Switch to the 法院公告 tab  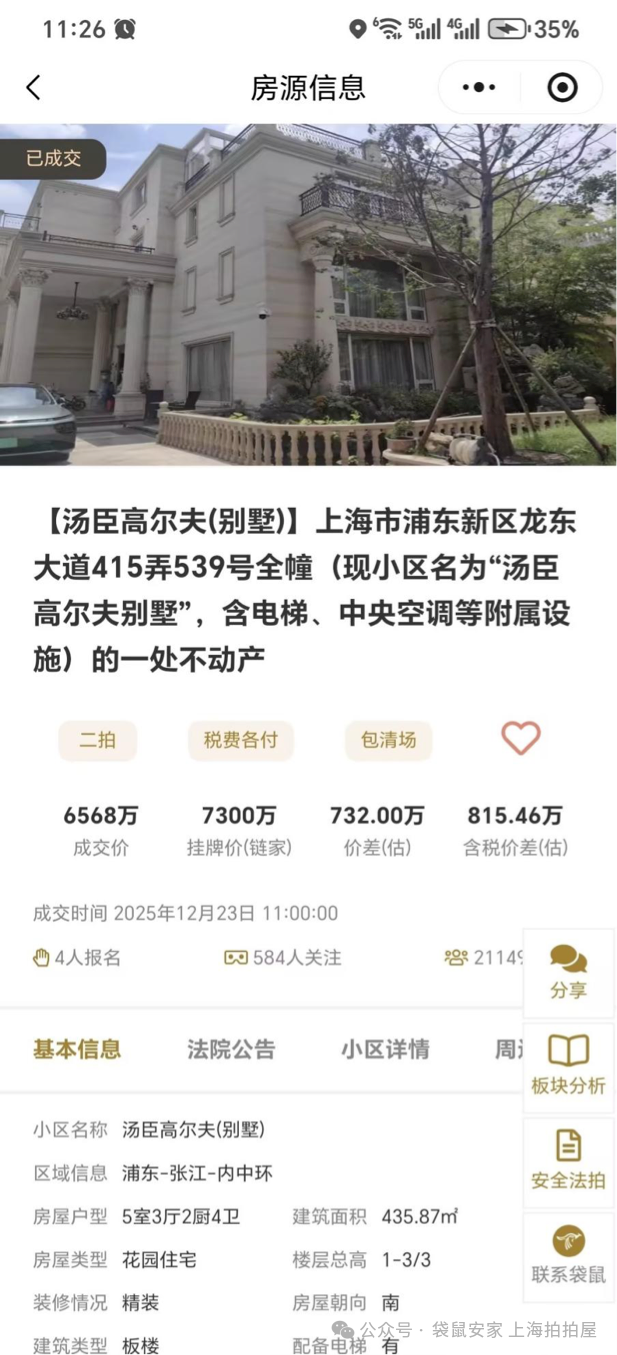231,1049
